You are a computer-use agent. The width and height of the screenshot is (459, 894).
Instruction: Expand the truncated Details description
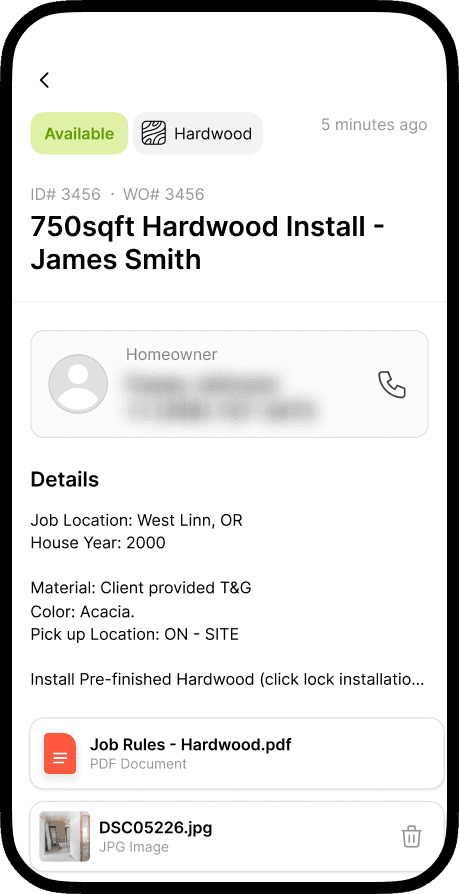[227, 679]
